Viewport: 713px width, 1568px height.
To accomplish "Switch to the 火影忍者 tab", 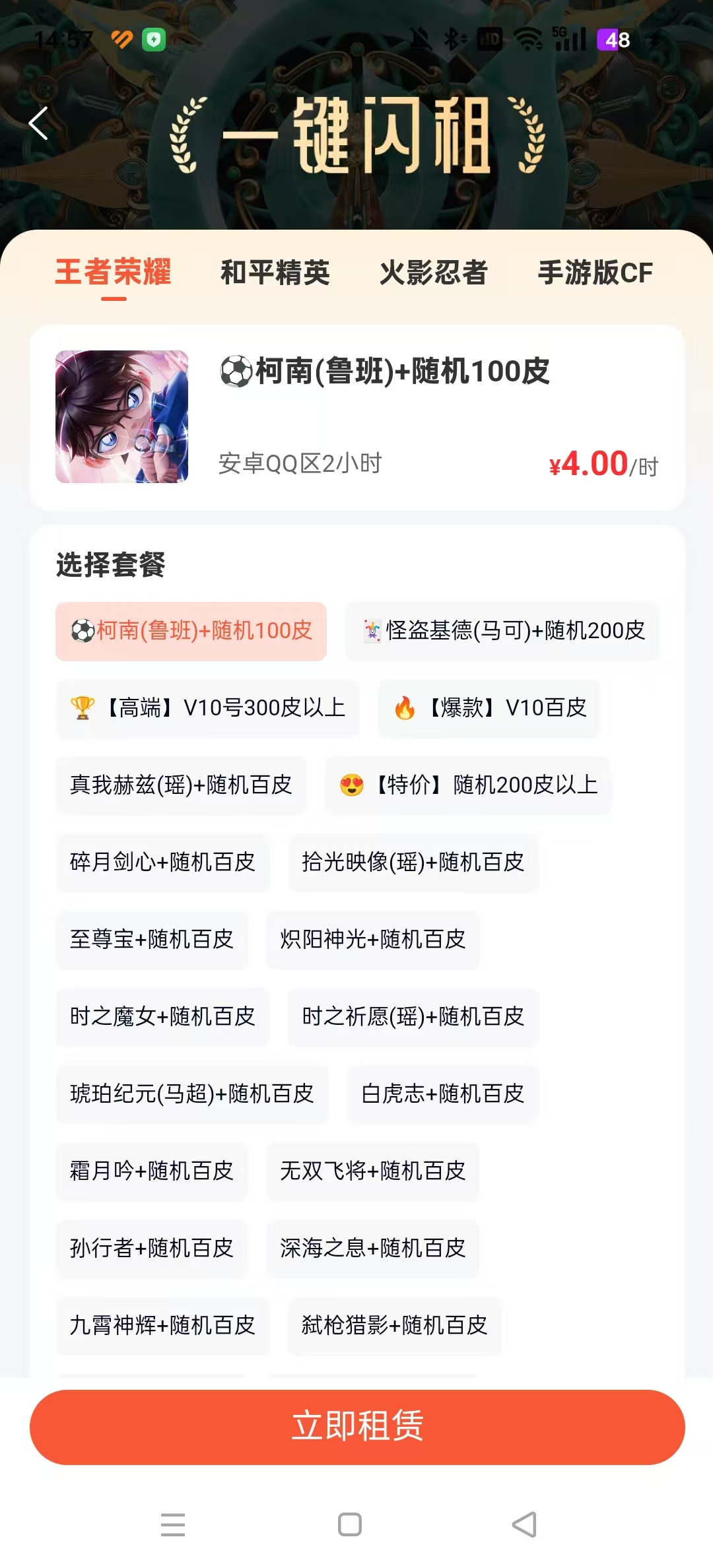I will pyautogui.click(x=434, y=273).
